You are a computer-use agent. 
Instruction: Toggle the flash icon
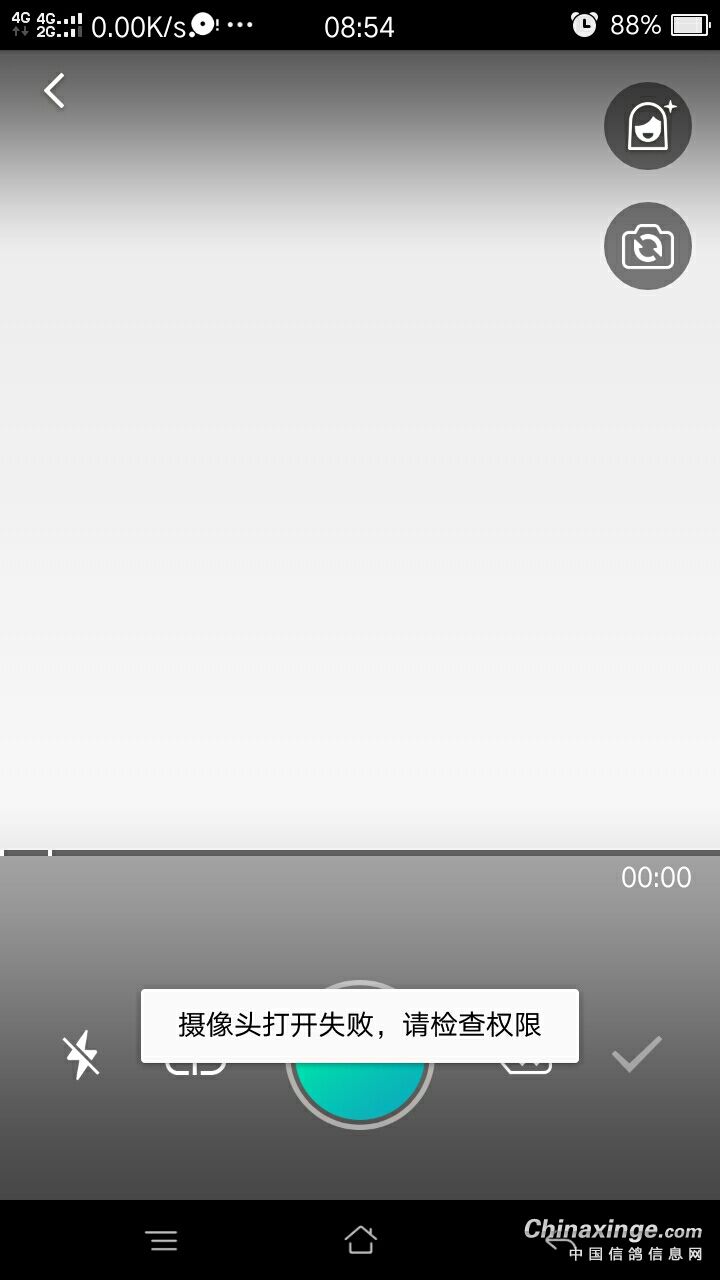coord(82,1054)
